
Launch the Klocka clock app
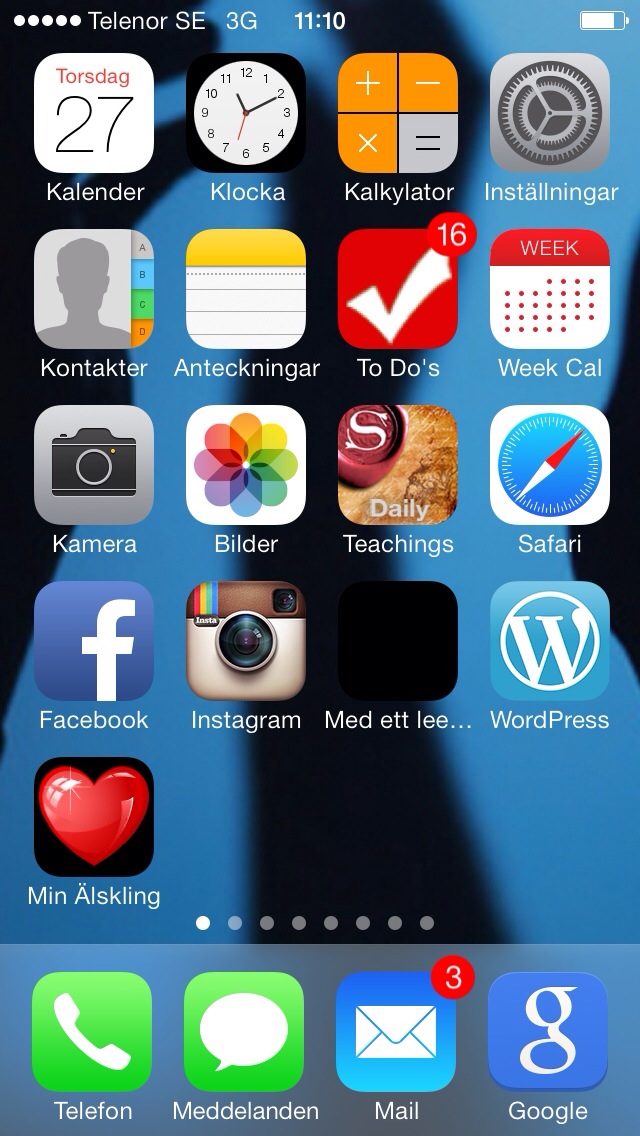coord(246,113)
